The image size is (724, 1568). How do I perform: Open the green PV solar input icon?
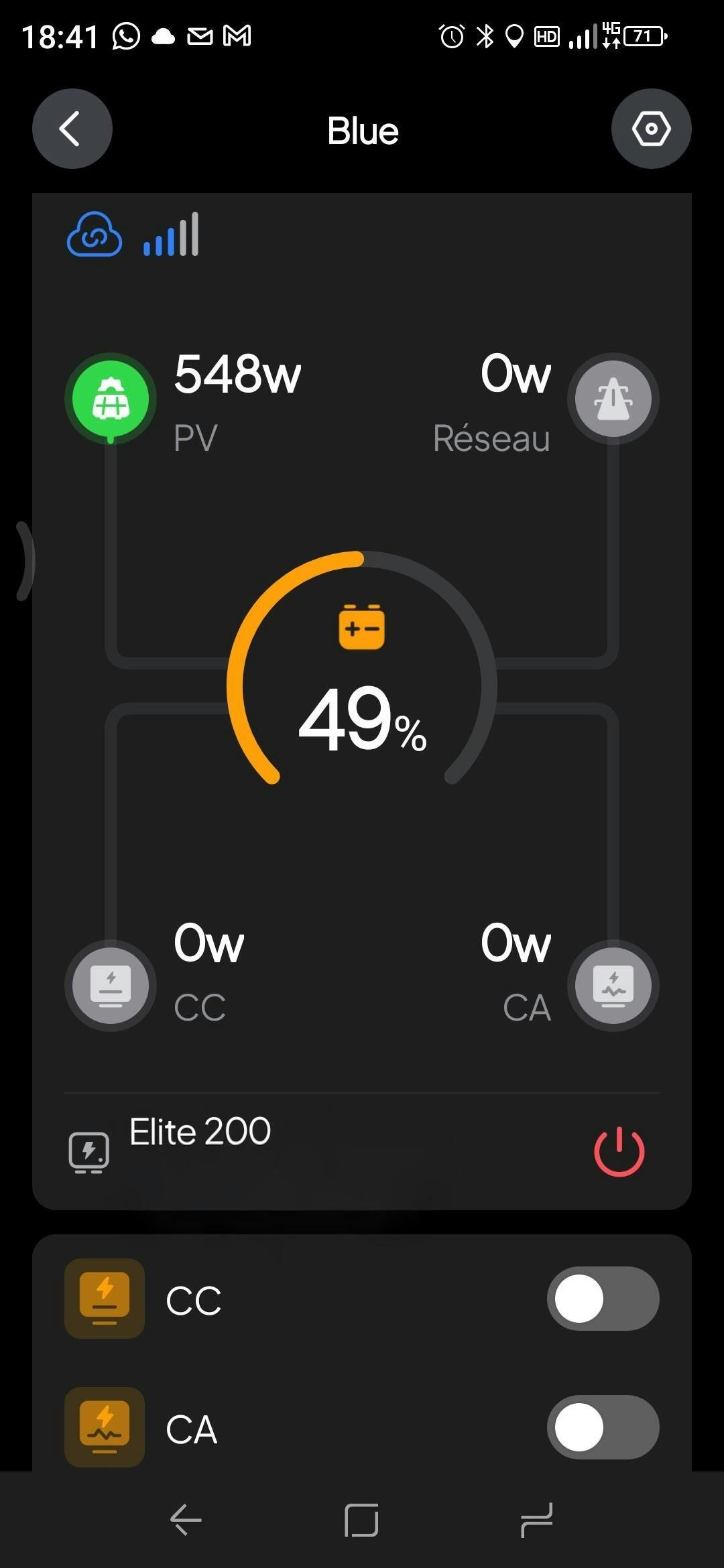tap(111, 399)
